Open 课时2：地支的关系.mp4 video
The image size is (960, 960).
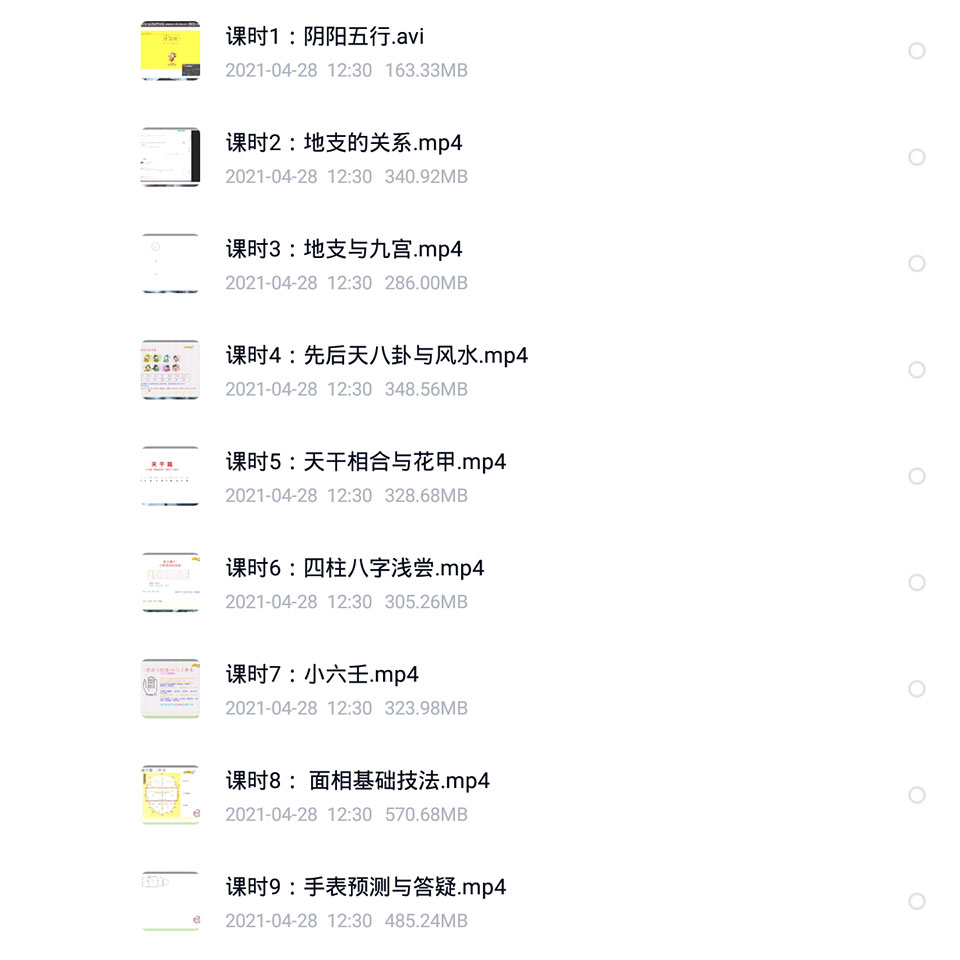[344, 143]
